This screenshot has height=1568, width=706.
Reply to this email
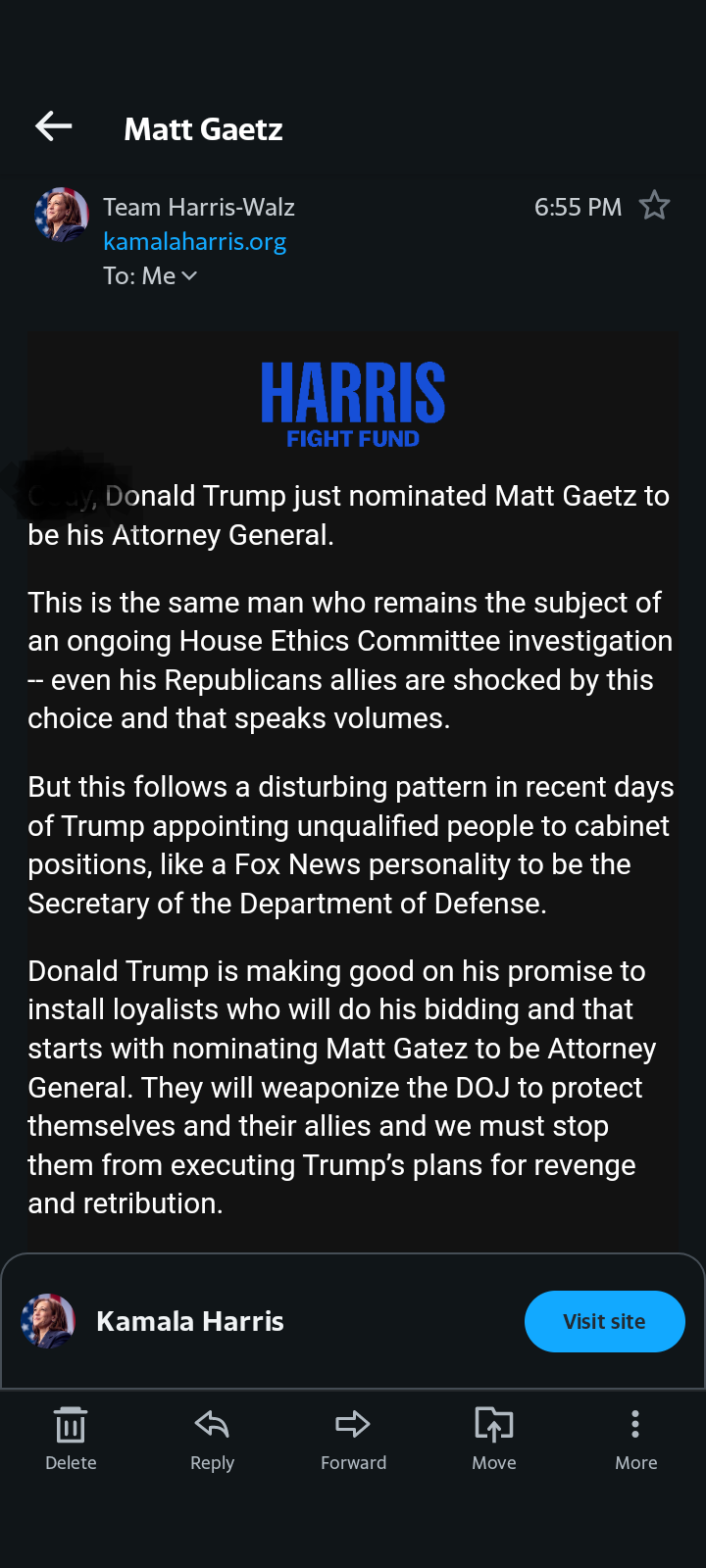212,1437
